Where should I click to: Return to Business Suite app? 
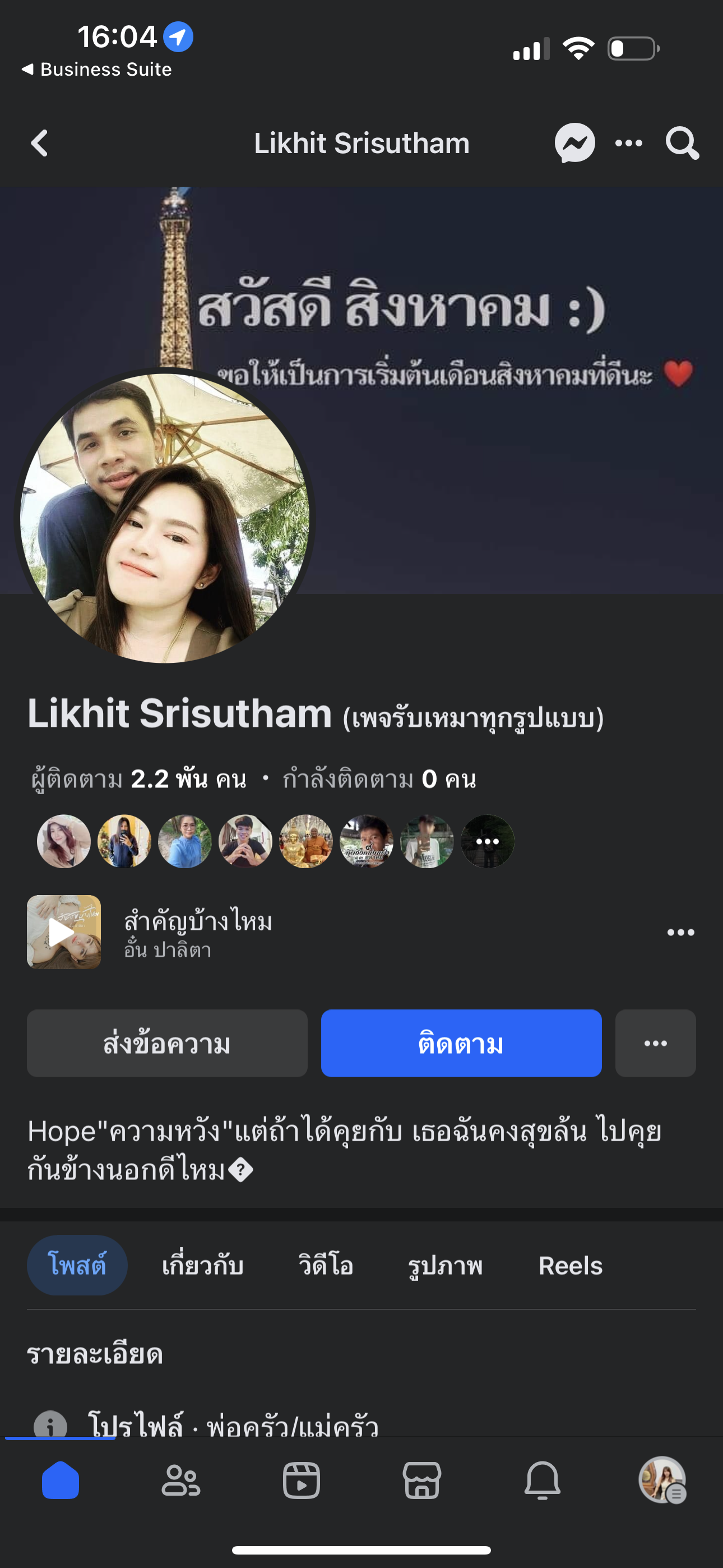click(x=98, y=70)
